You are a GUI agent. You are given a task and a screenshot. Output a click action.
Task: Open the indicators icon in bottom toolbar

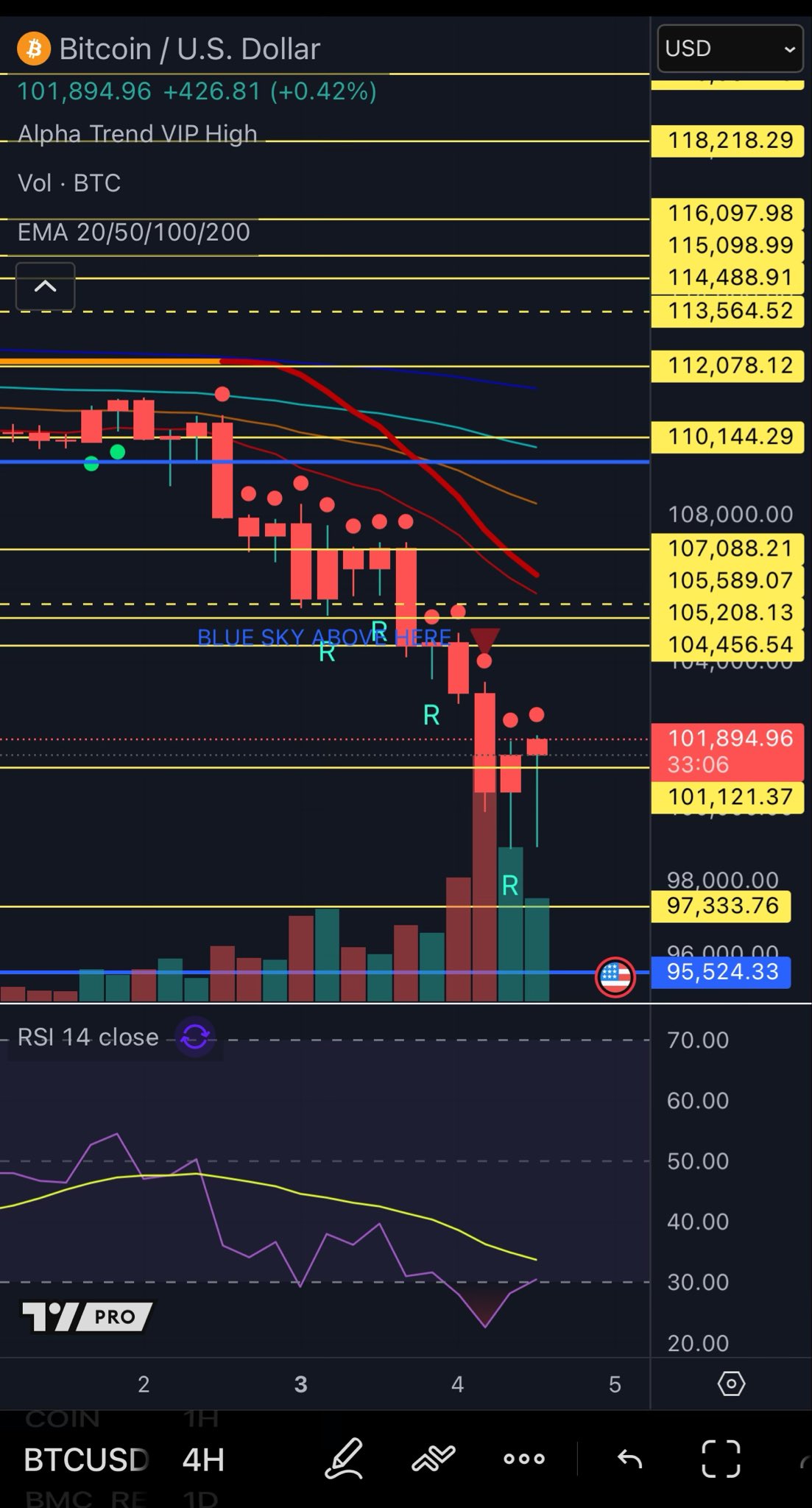tap(433, 1460)
